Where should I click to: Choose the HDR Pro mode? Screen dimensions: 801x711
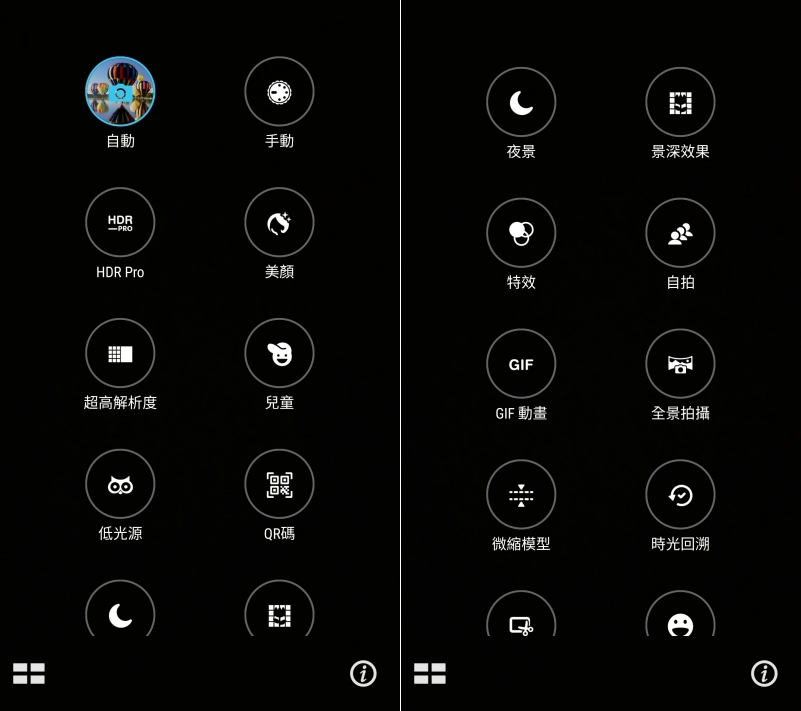(120, 222)
